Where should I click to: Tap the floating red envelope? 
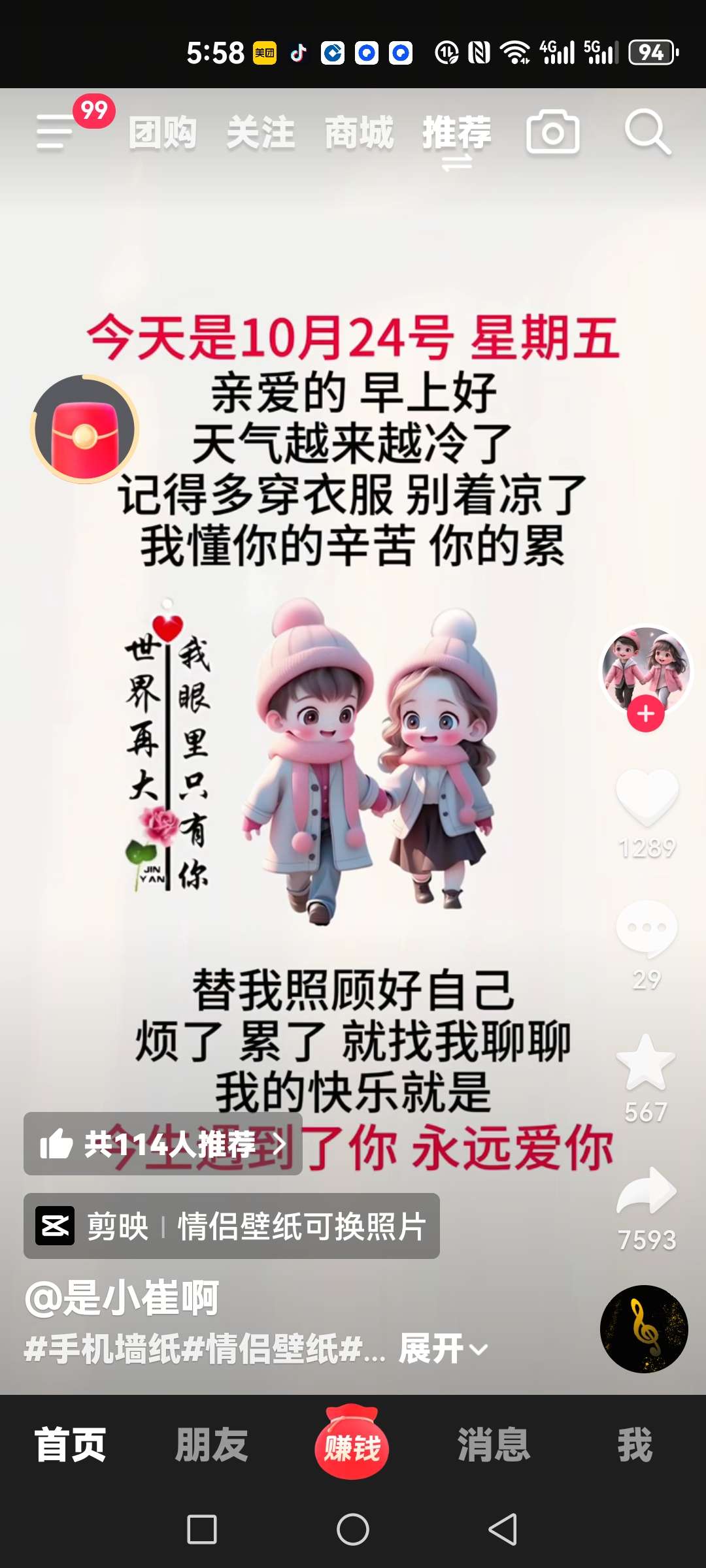coord(84,430)
